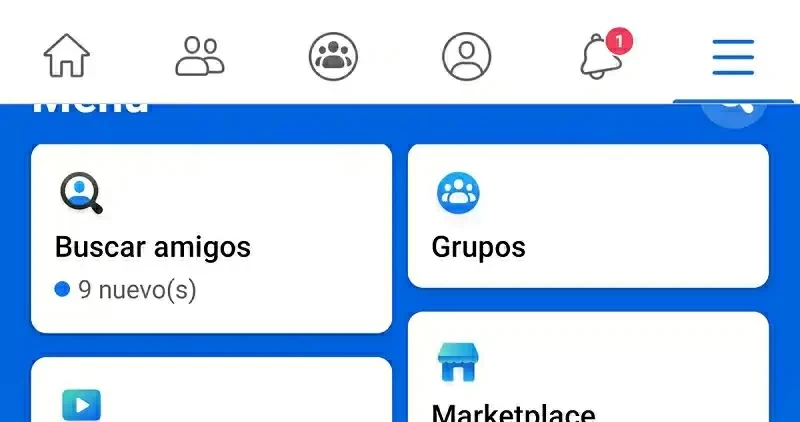Open the video card with play icon

(211, 392)
